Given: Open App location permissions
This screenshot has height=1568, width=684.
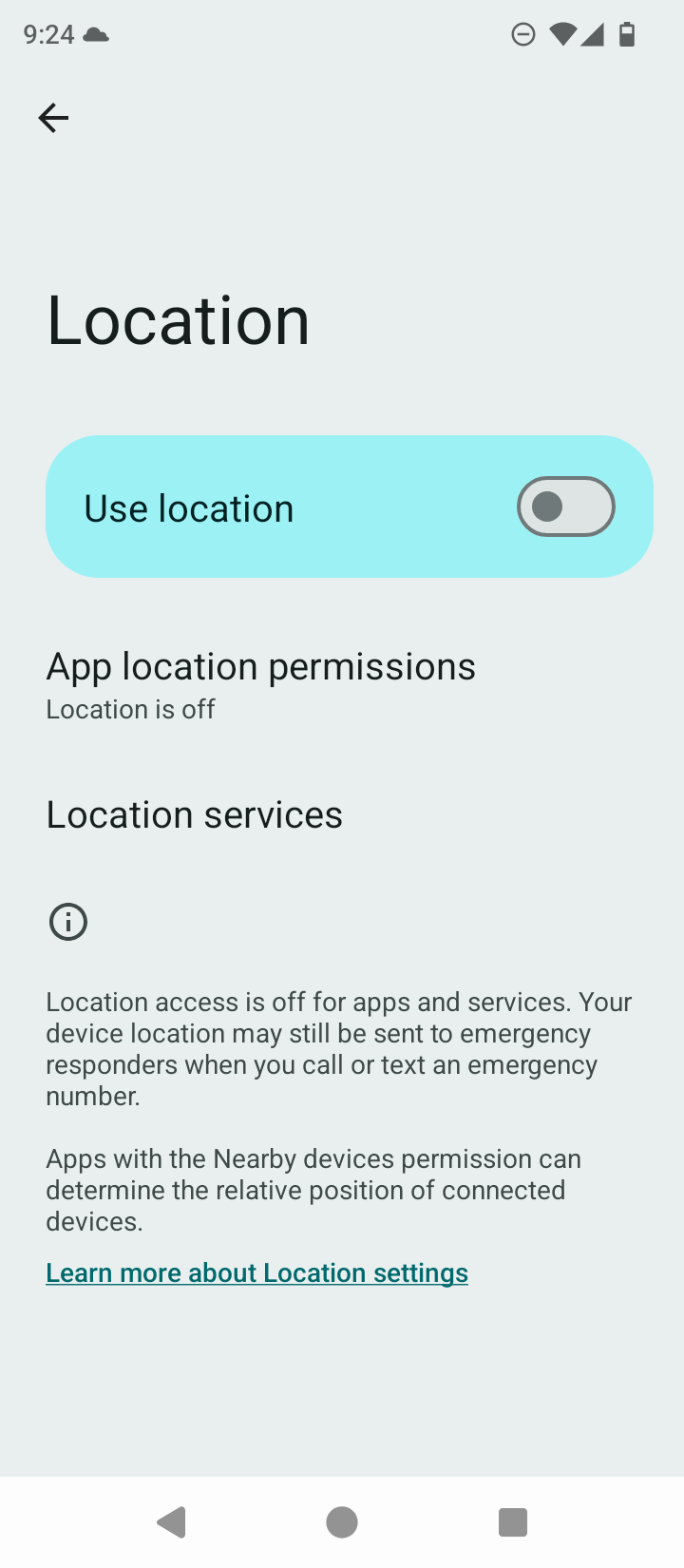Looking at the screenshot, I should click(260, 684).
